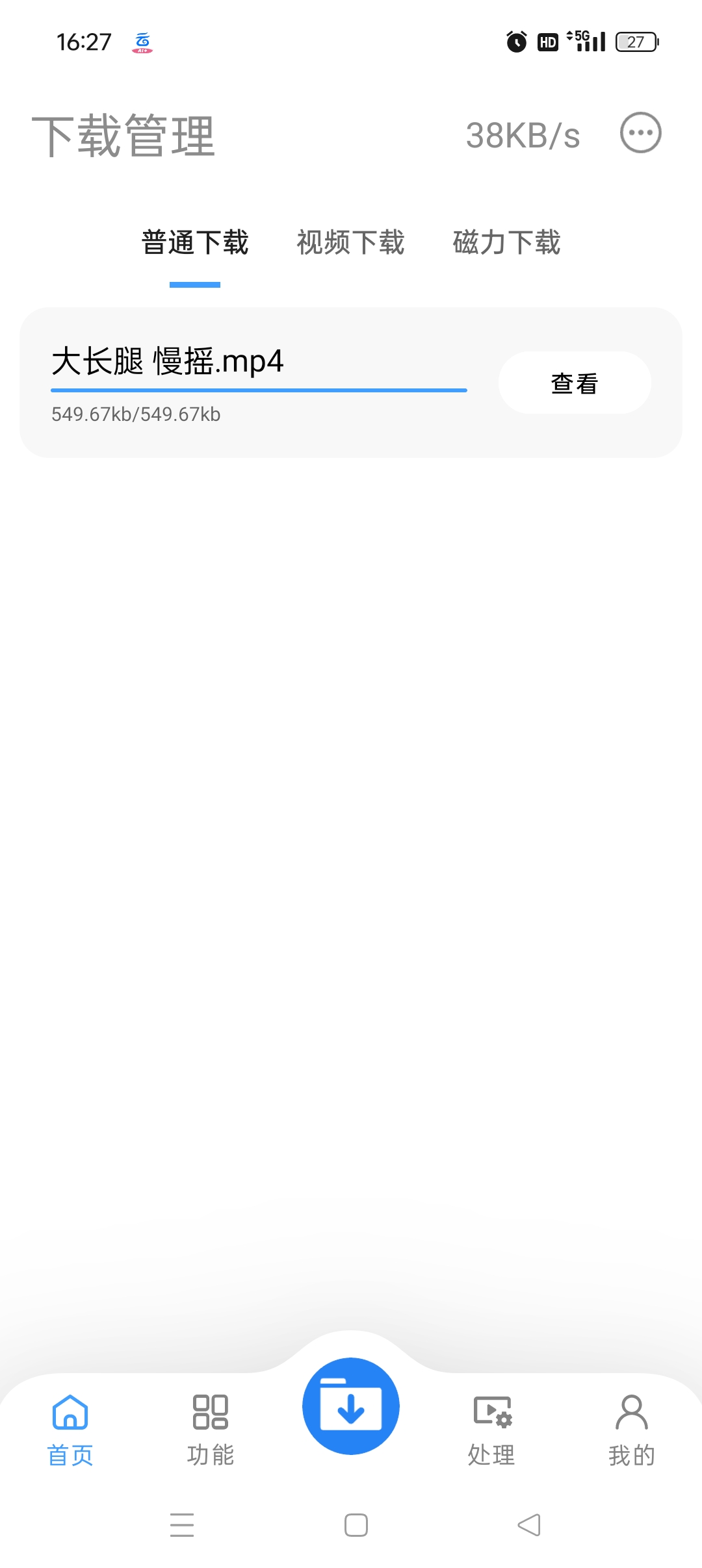Select the 普通下载 tab
Viewport: 702px width, 1568px height.
(x=195, y=242)
